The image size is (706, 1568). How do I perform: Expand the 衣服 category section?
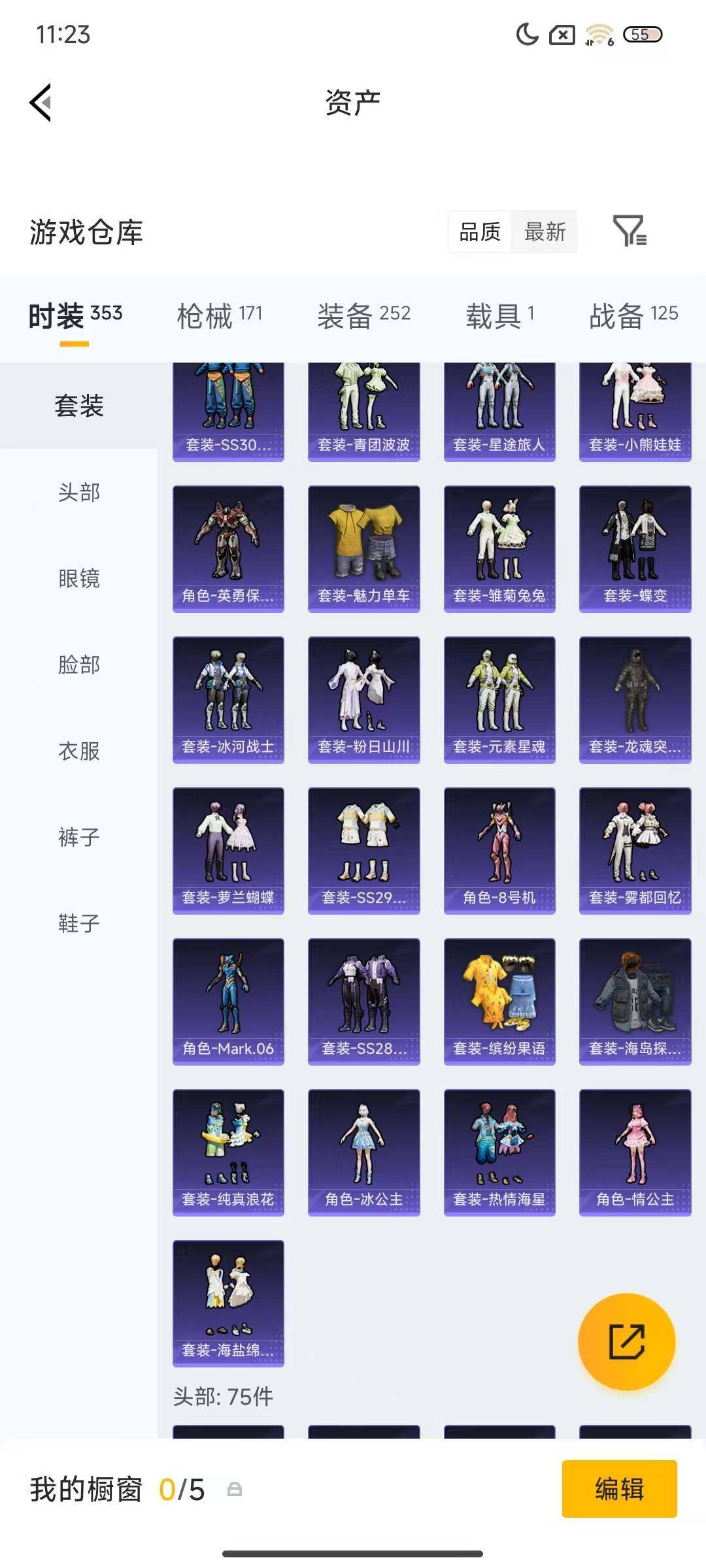point(77,752)
